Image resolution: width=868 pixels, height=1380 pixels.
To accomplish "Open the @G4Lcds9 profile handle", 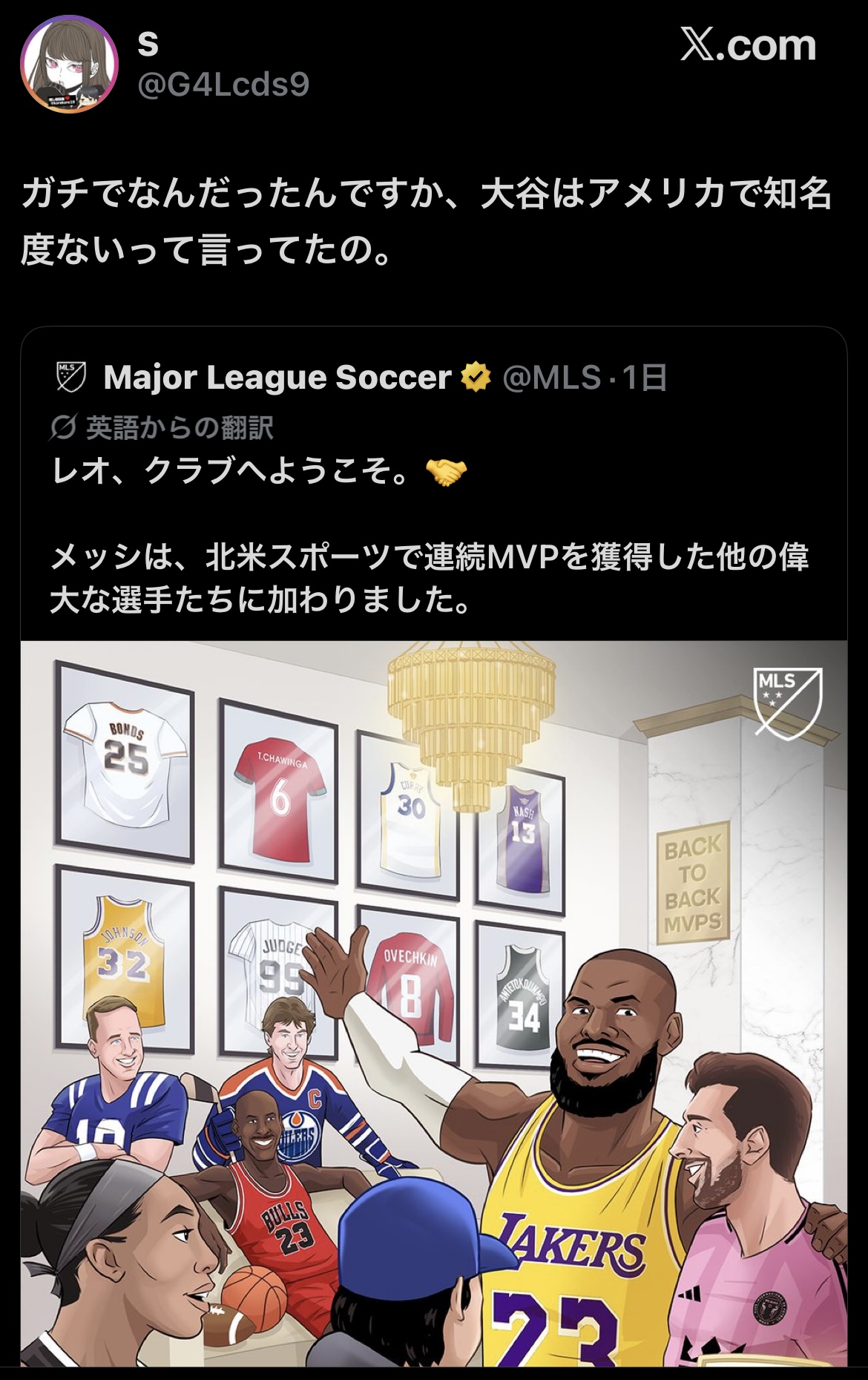I will (223, 85).
